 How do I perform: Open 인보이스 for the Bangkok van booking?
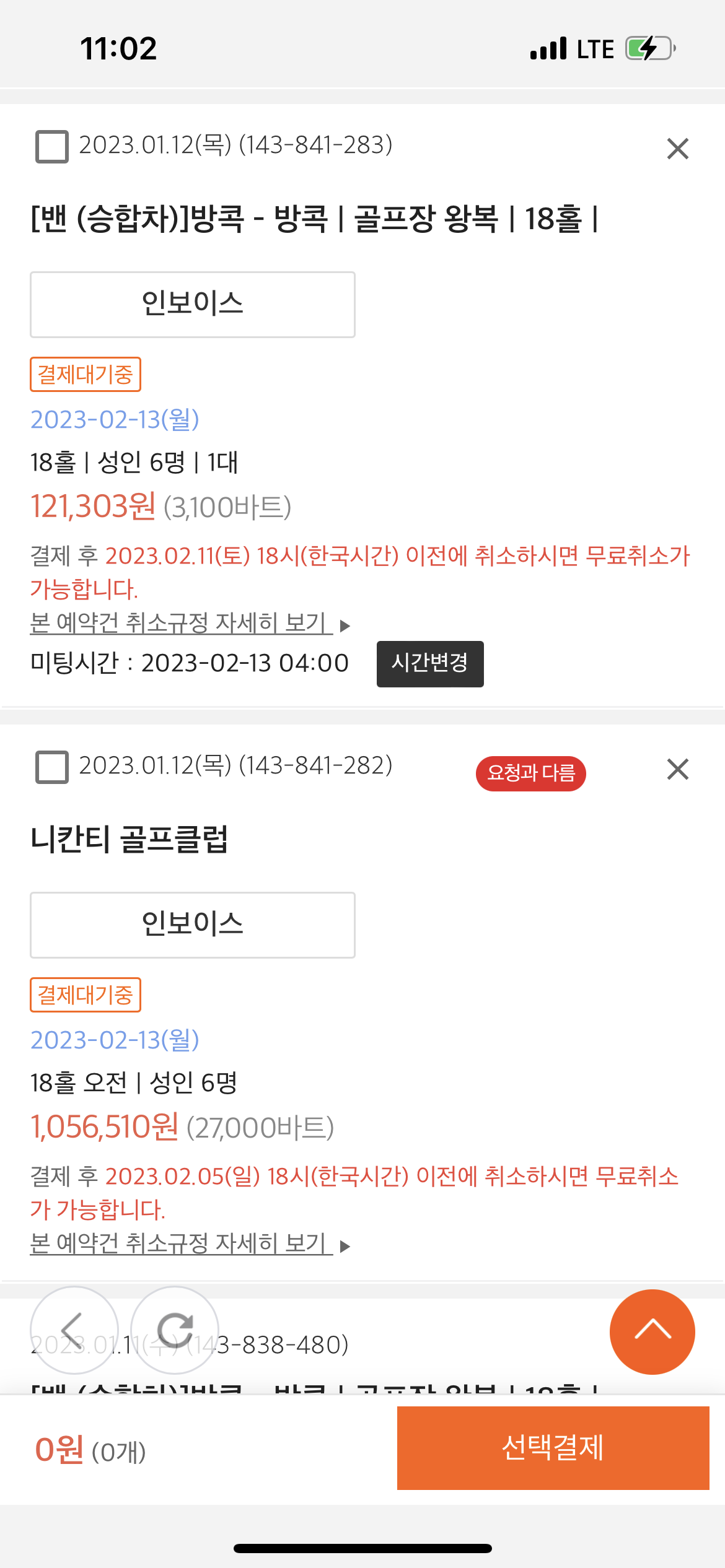pos(193,305)
